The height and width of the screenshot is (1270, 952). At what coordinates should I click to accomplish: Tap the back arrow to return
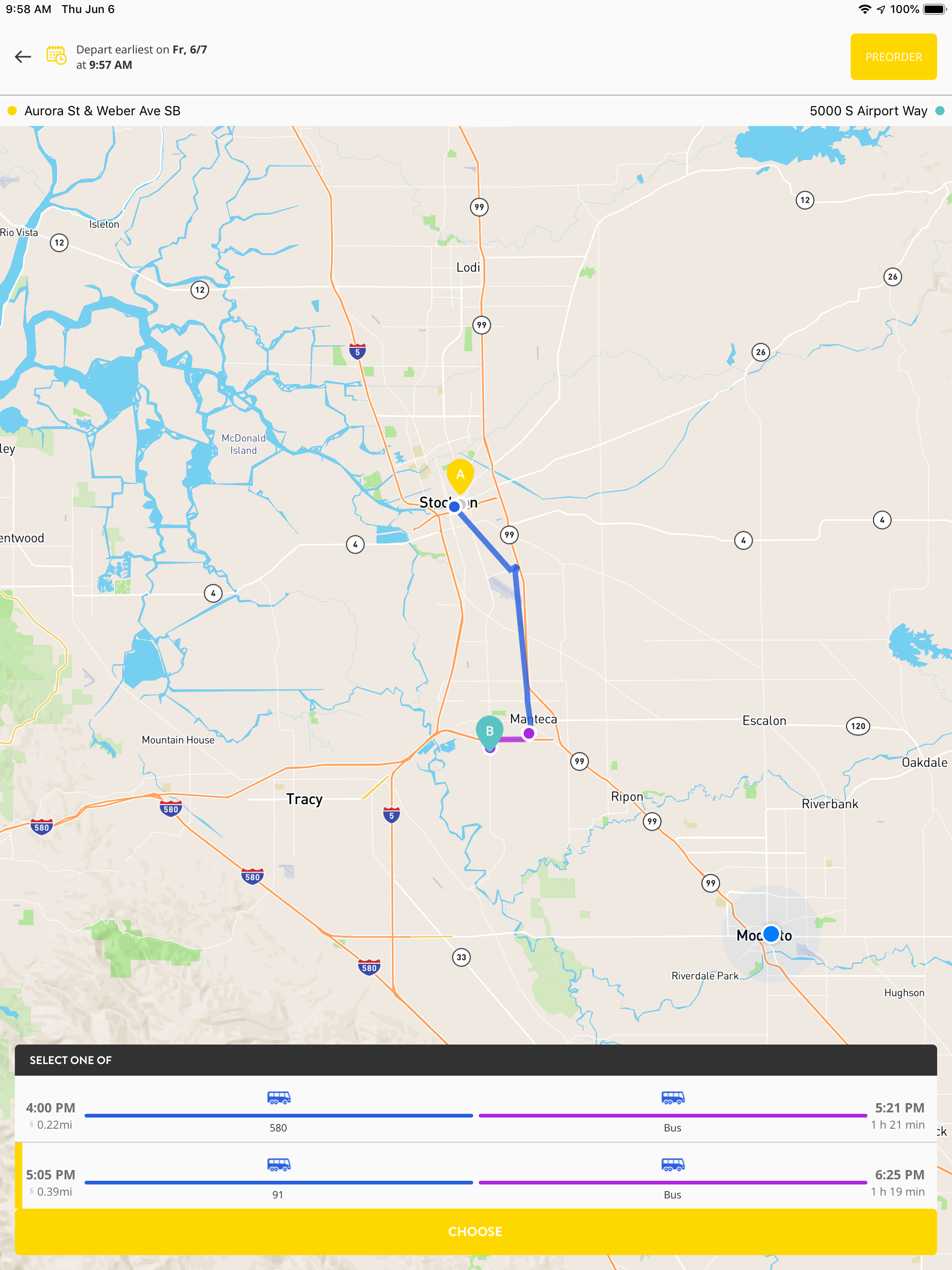point(22,56)
